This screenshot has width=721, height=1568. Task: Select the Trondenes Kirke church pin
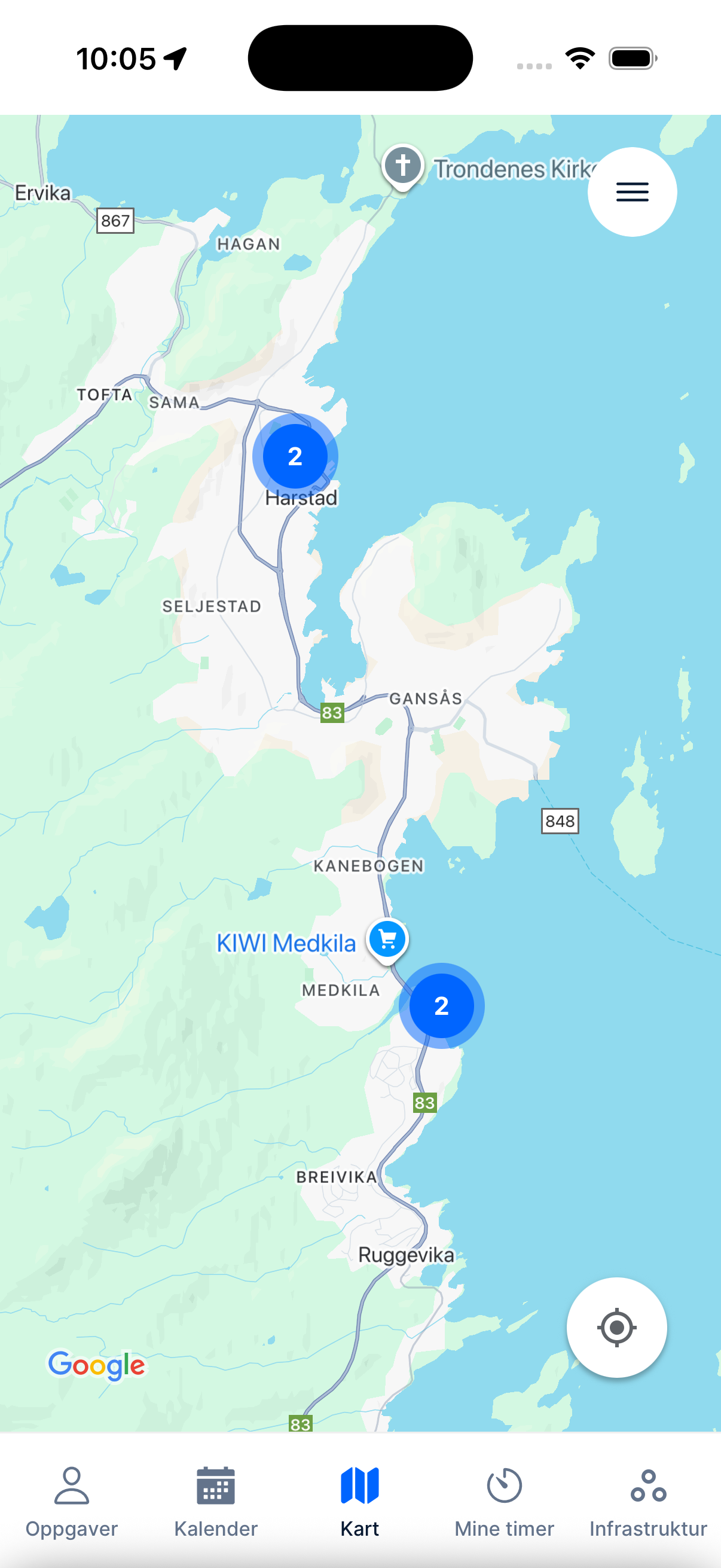coord(403,166)
